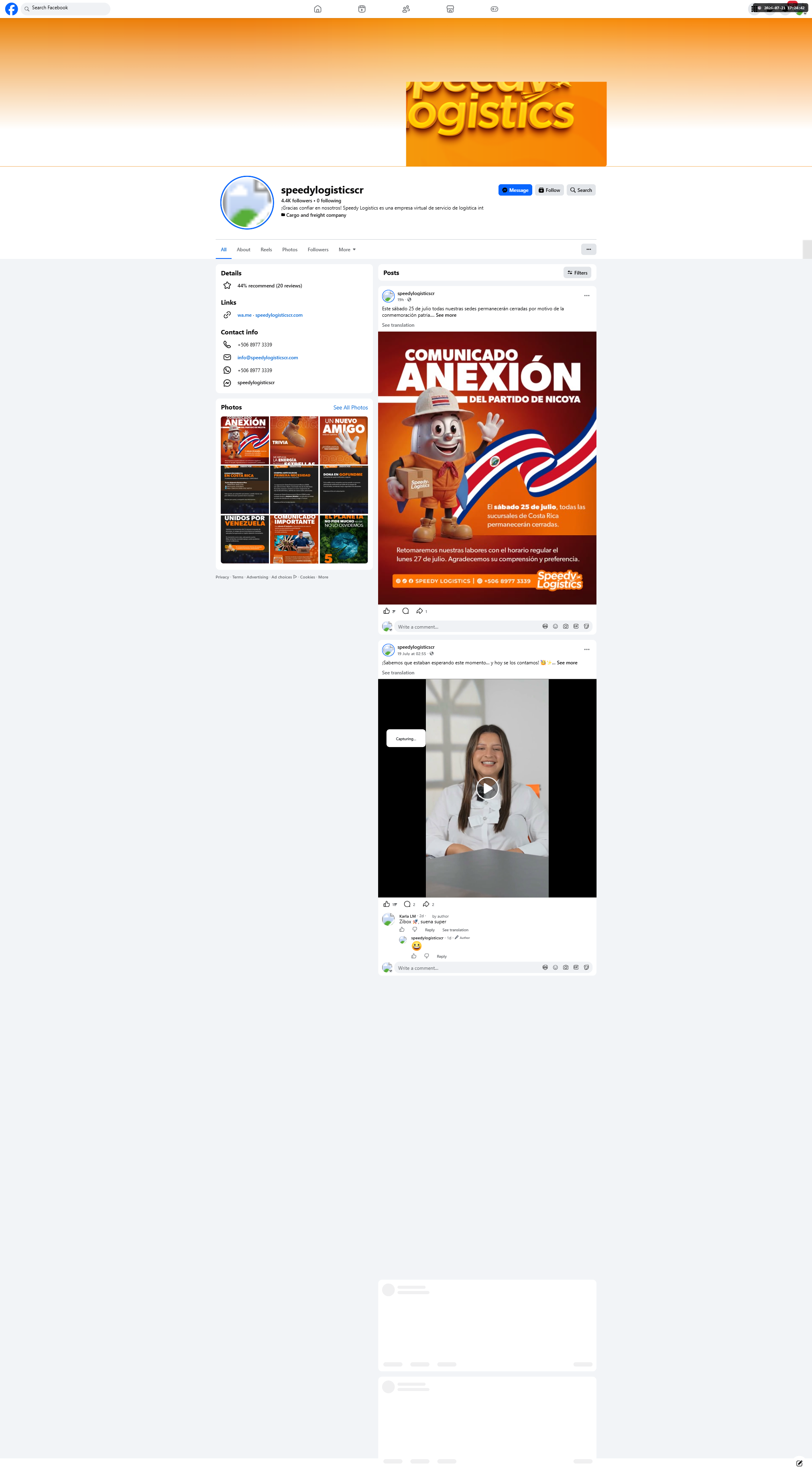Expand See more on the 25 de julio post

pos(446,315)
